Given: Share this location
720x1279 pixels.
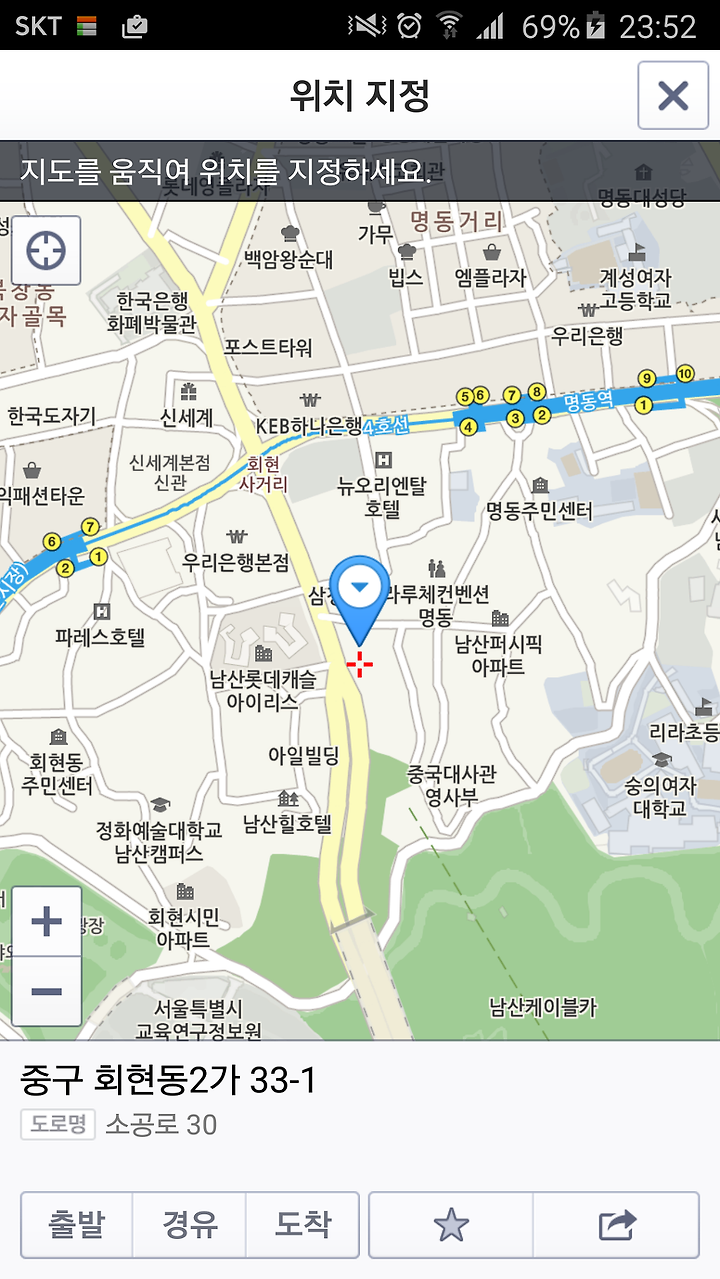Looking at the screenshot, I should (617, 1224).
